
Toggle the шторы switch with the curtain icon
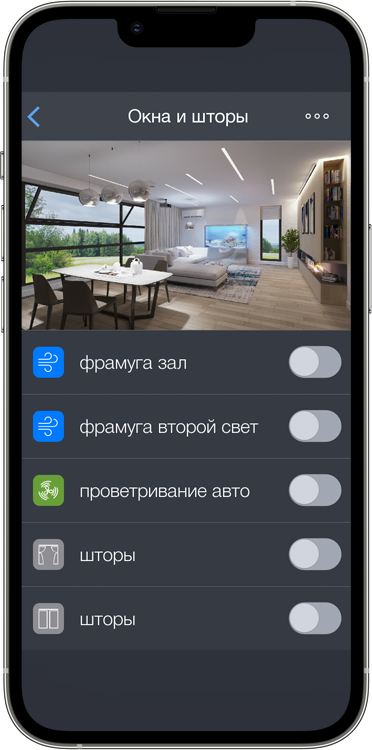pyautogui.click(x=315, y=554)
